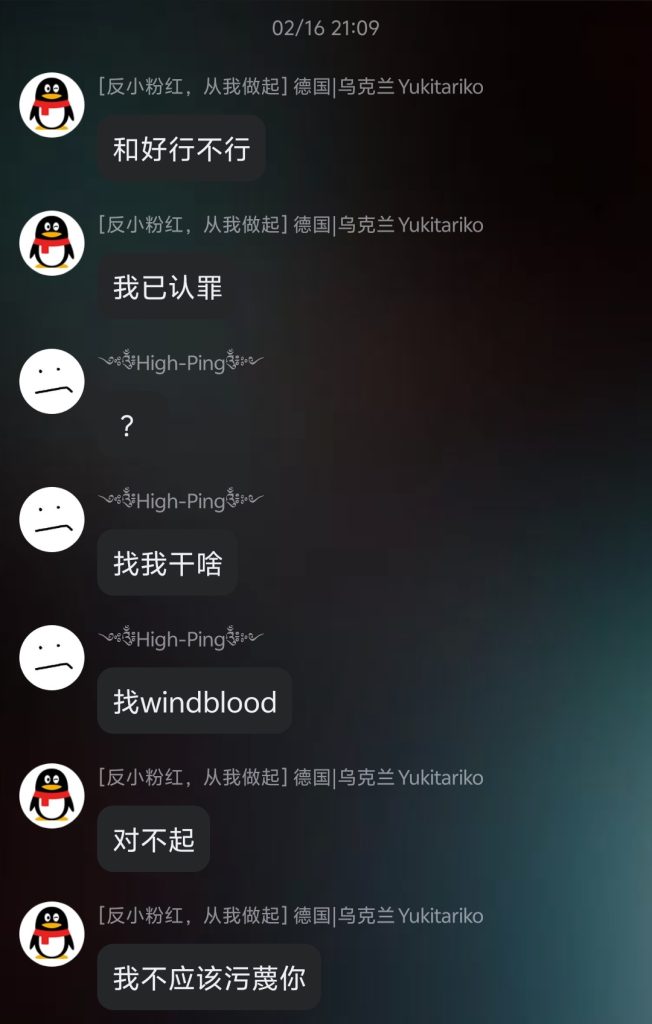Image resolution: width=652 pixels, height=1024 pixels.
Task: Tap High-Ping's avatar next to "找我干啥"
Action: point(52,519)
